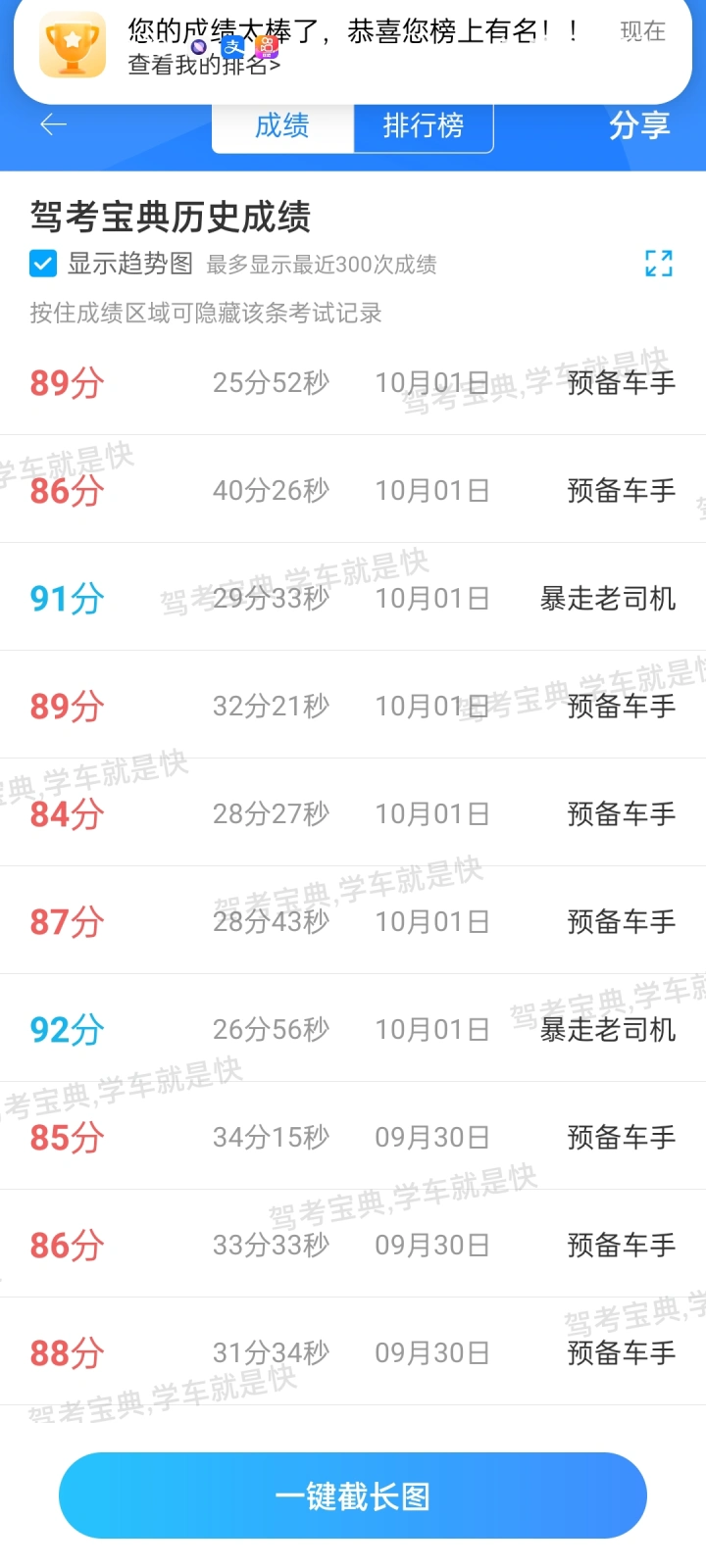Open the 84分 exam record
The image size is (706, 1568).
point(353,812)
